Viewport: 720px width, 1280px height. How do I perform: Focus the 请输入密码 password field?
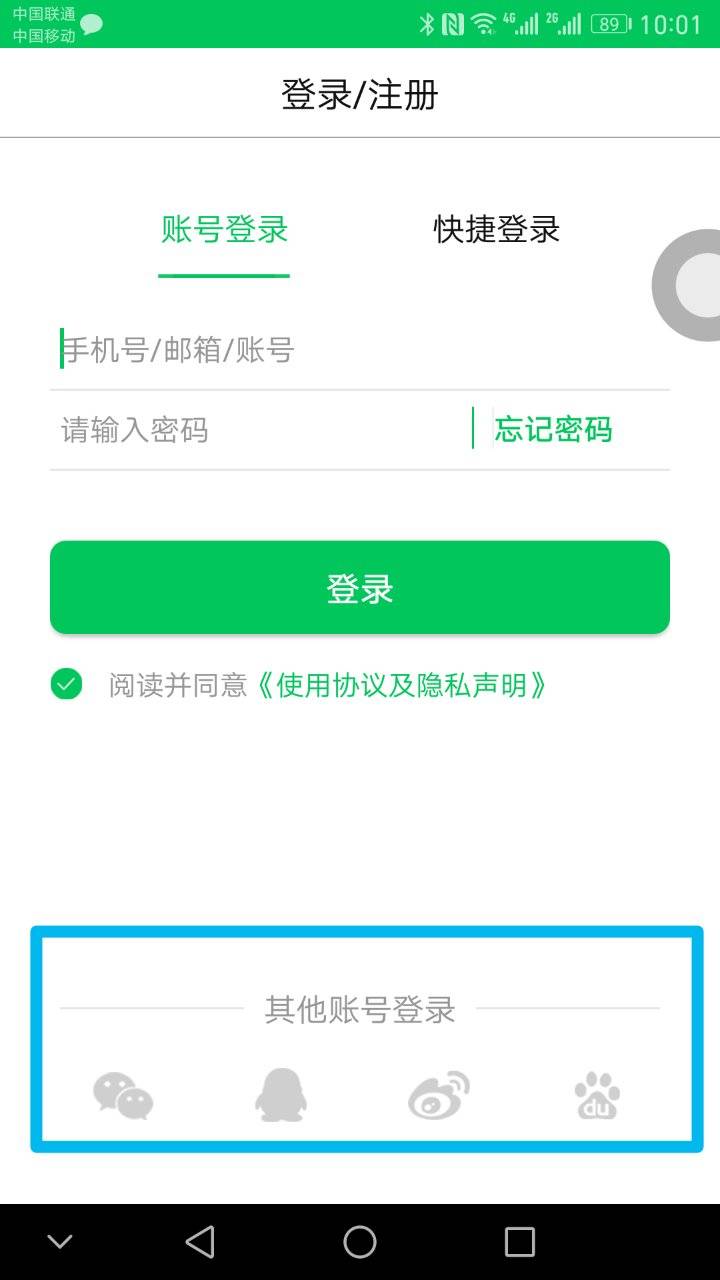click(x=260, y=430)
